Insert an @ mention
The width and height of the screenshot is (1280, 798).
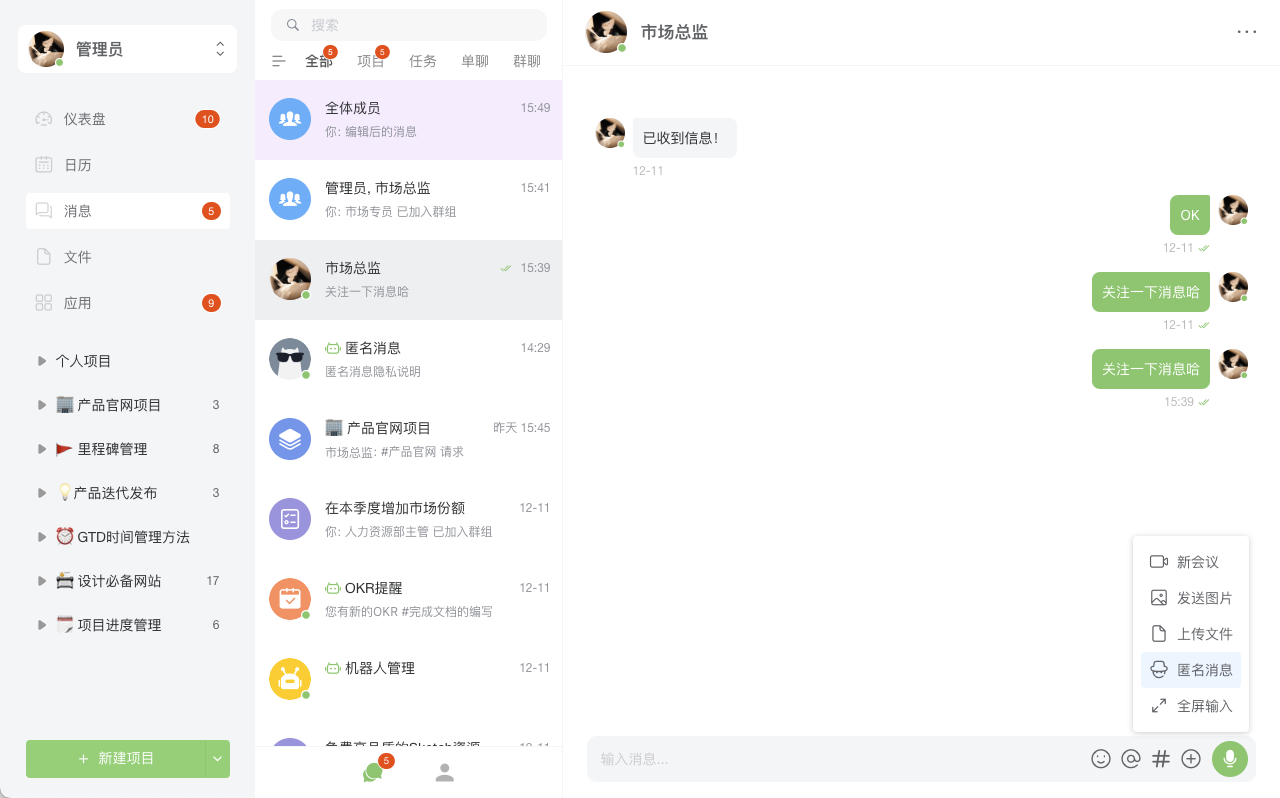click(1131, 759)
